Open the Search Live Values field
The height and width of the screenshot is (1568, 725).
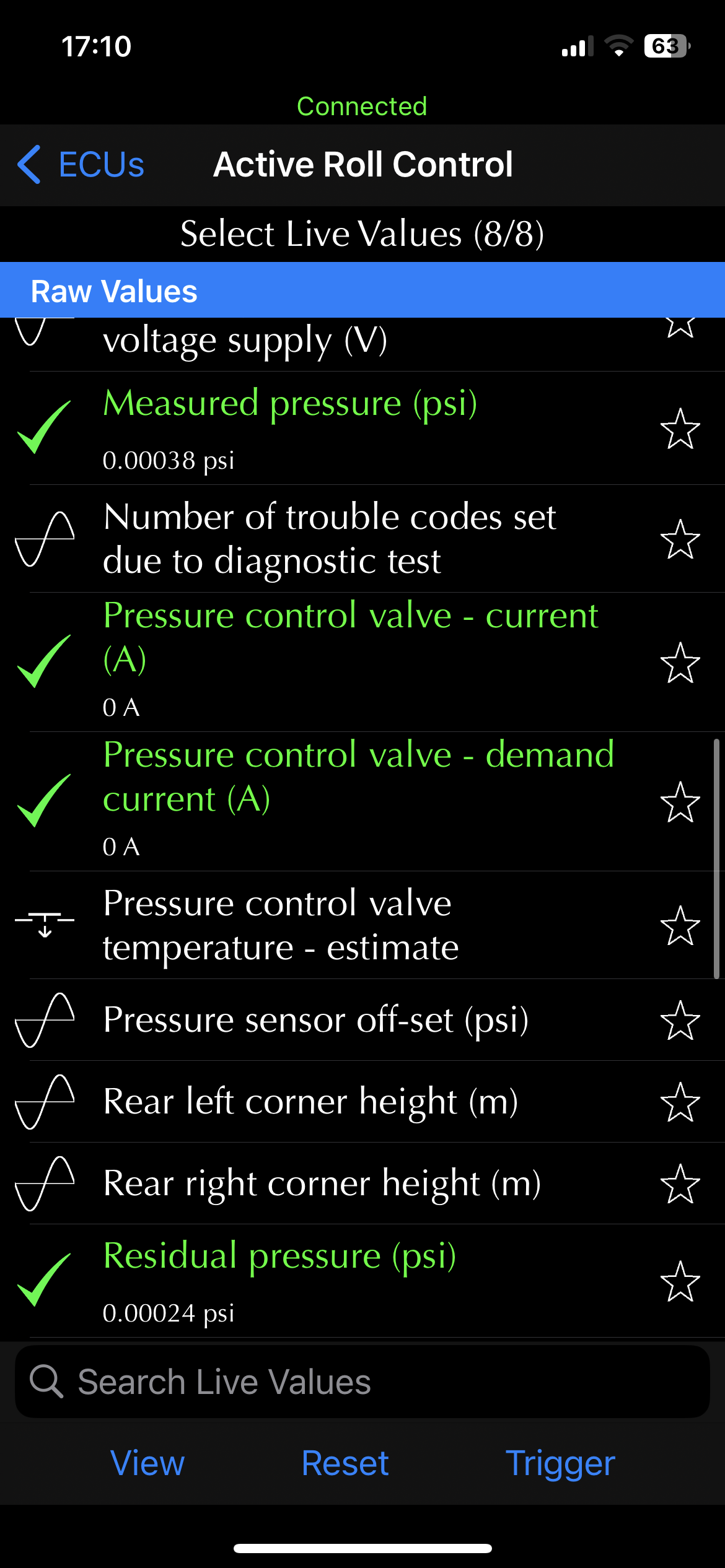[362, 1382]
